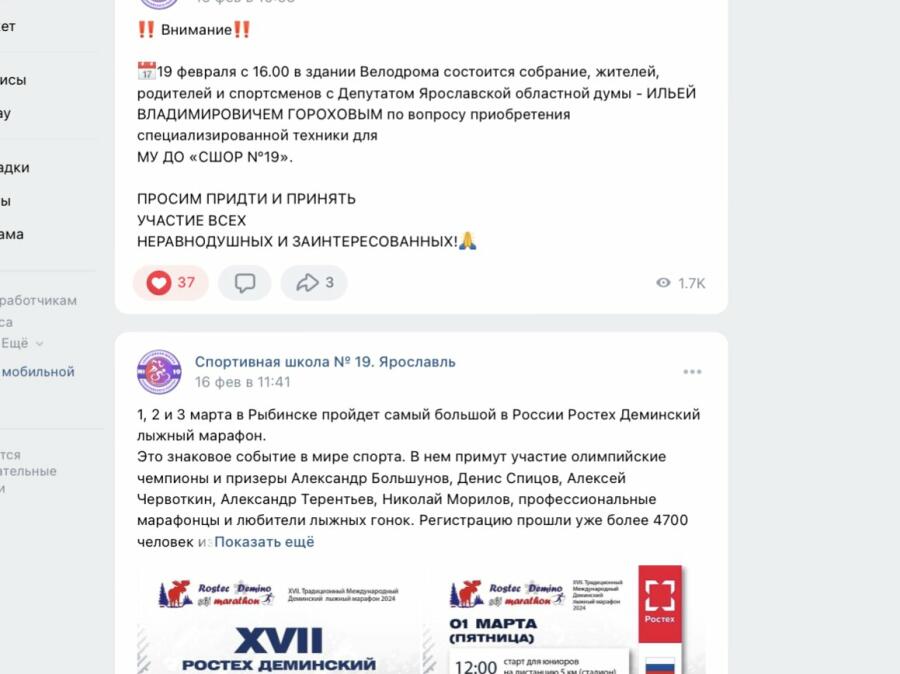900x674 pixels.
Task: Open the Спортивная школа № 19 community page
Action: (325, 361)
